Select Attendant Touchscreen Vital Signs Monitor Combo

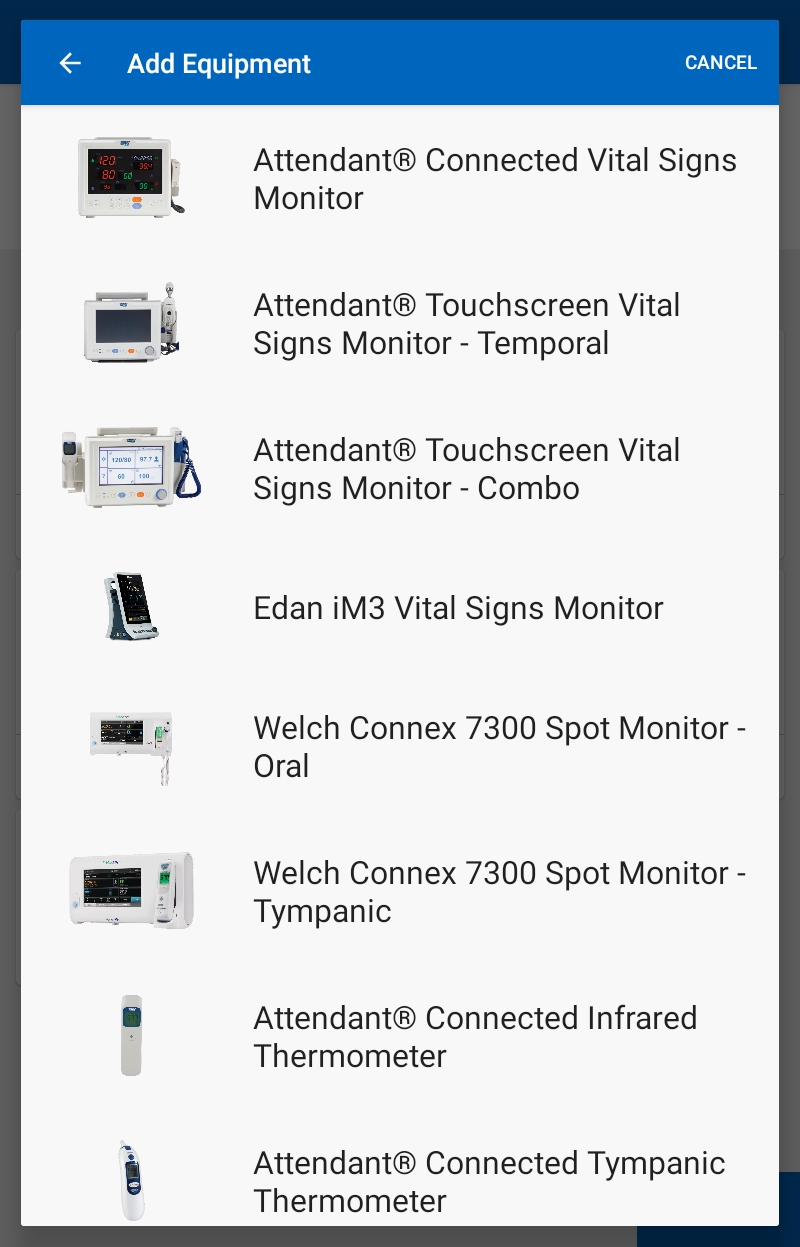(466, 468)
